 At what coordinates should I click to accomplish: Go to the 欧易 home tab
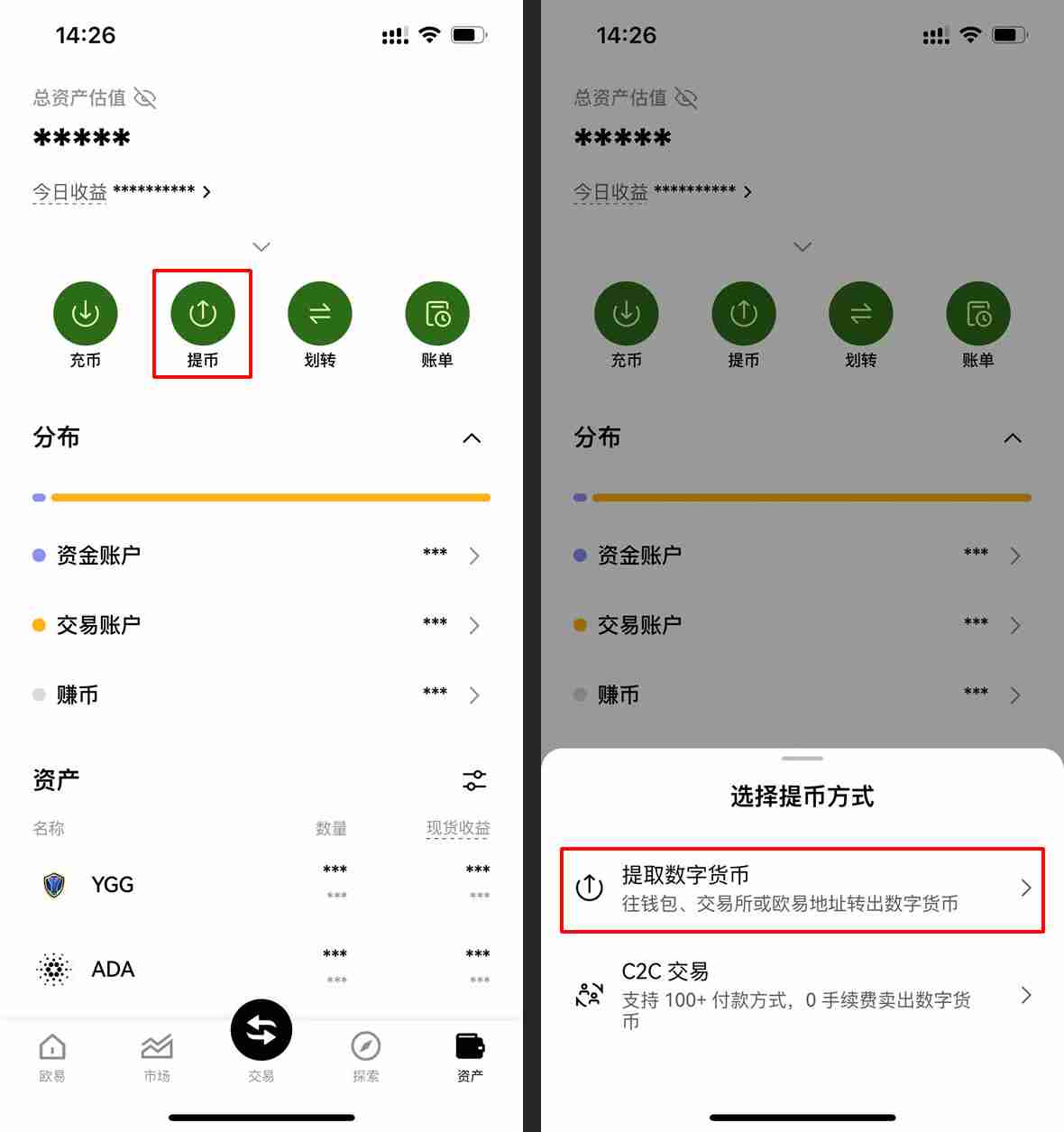tap(51, 1049)
